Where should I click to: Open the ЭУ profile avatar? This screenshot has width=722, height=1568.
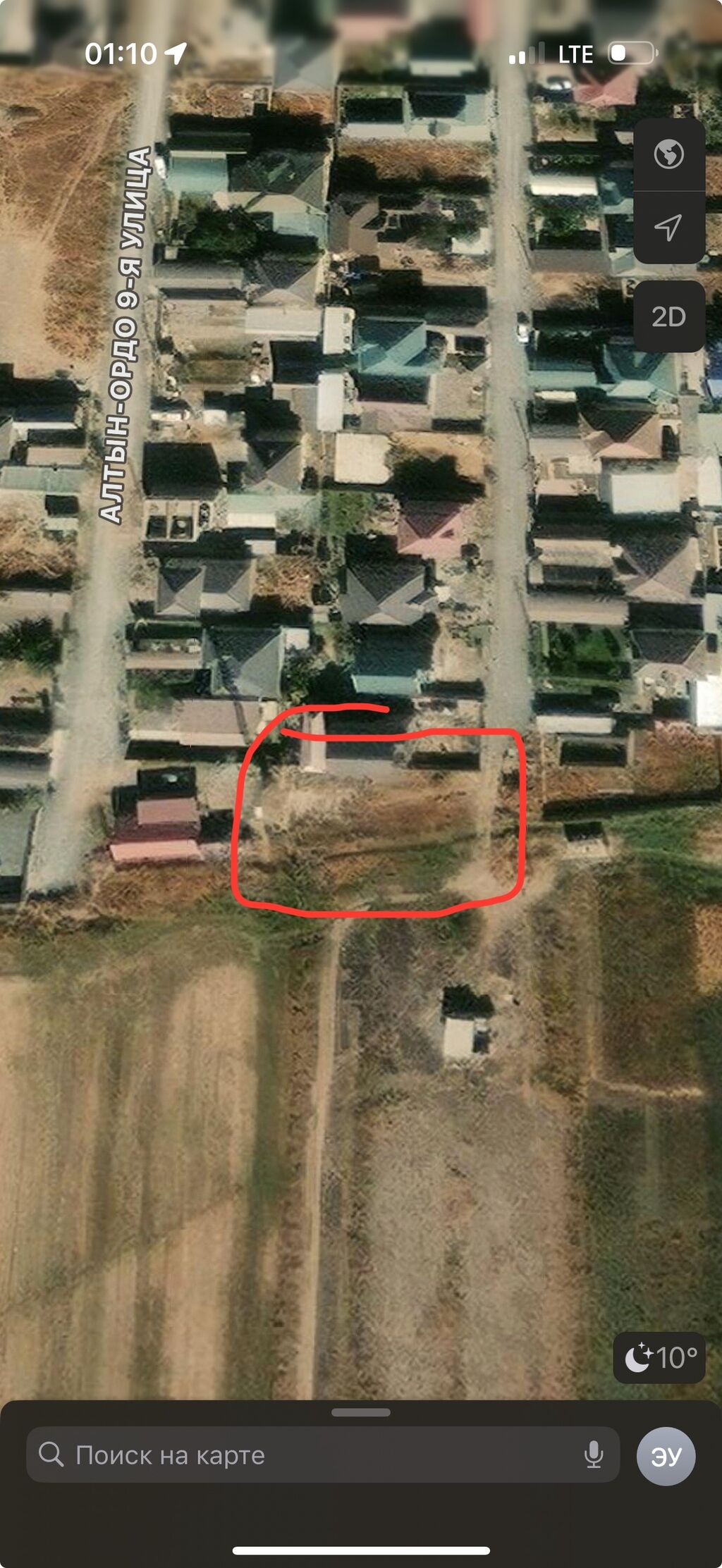pyautogui.click(x=666, y=1456)
